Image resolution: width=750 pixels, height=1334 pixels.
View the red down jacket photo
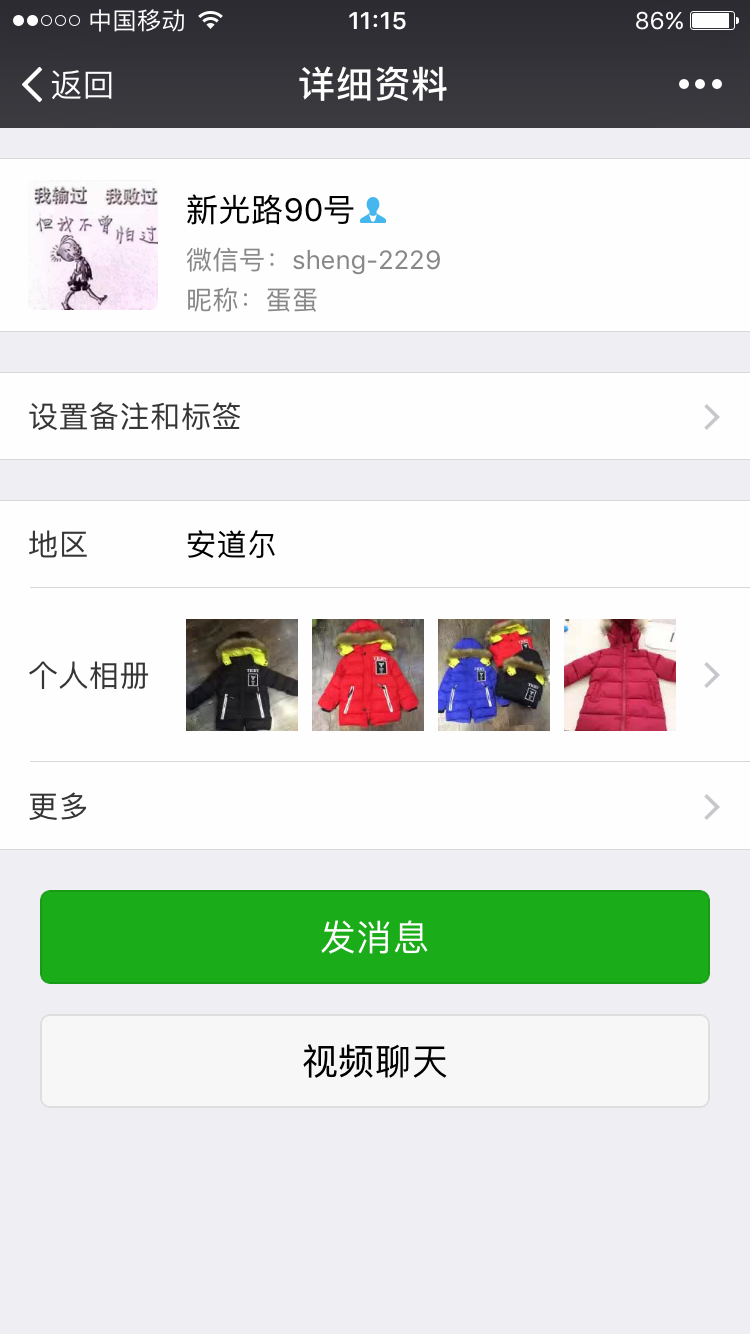[x=367, y=674]
